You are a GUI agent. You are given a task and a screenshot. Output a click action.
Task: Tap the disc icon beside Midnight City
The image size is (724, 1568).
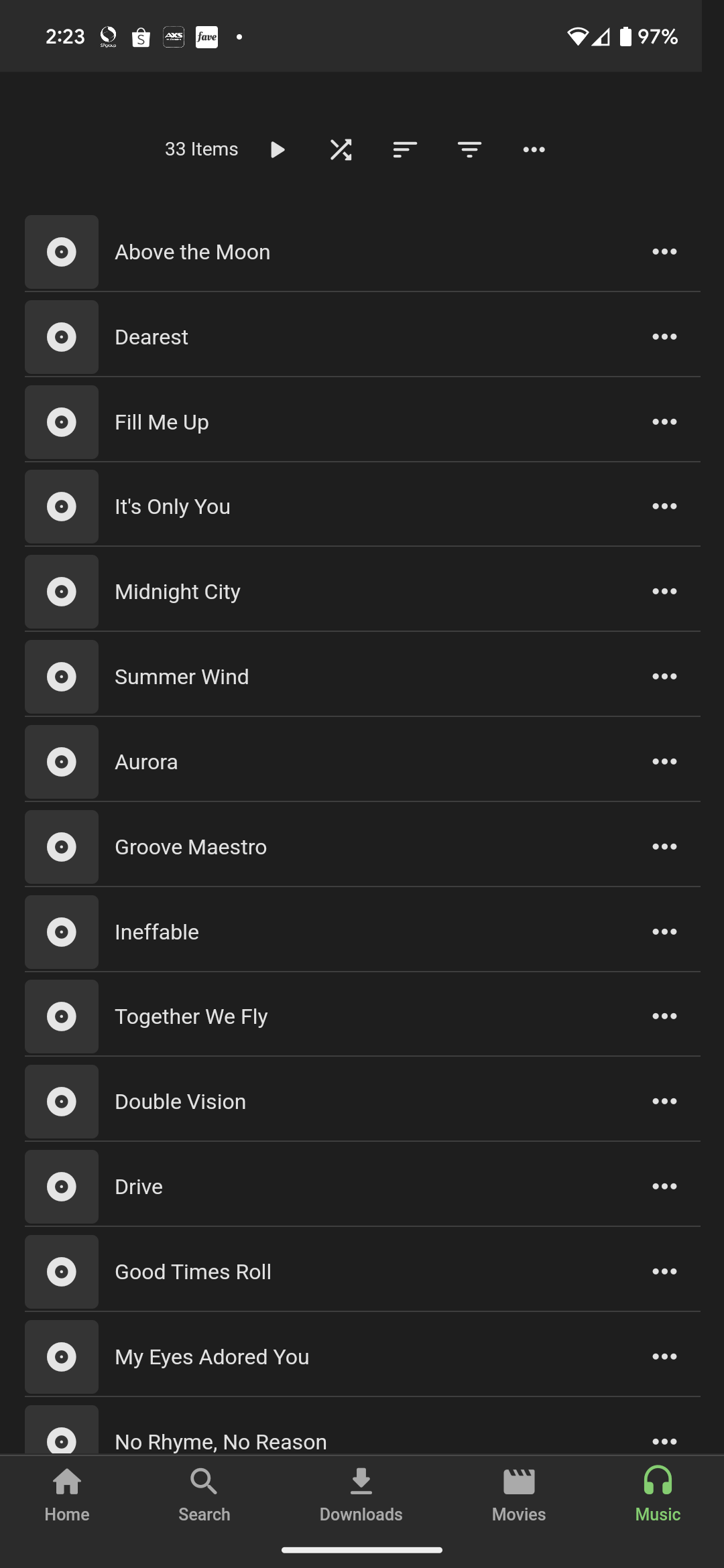(x=61, y=591)
